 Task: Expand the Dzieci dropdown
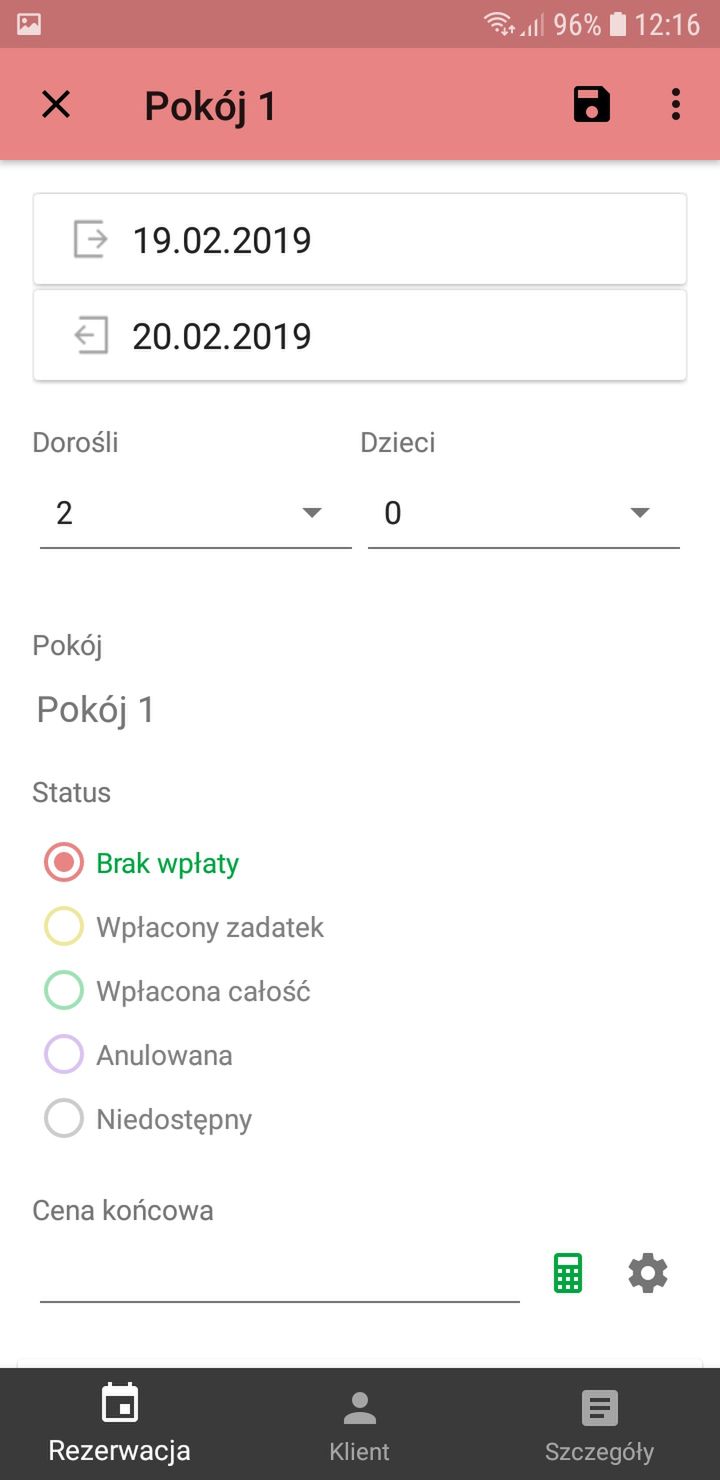(524, 513)
